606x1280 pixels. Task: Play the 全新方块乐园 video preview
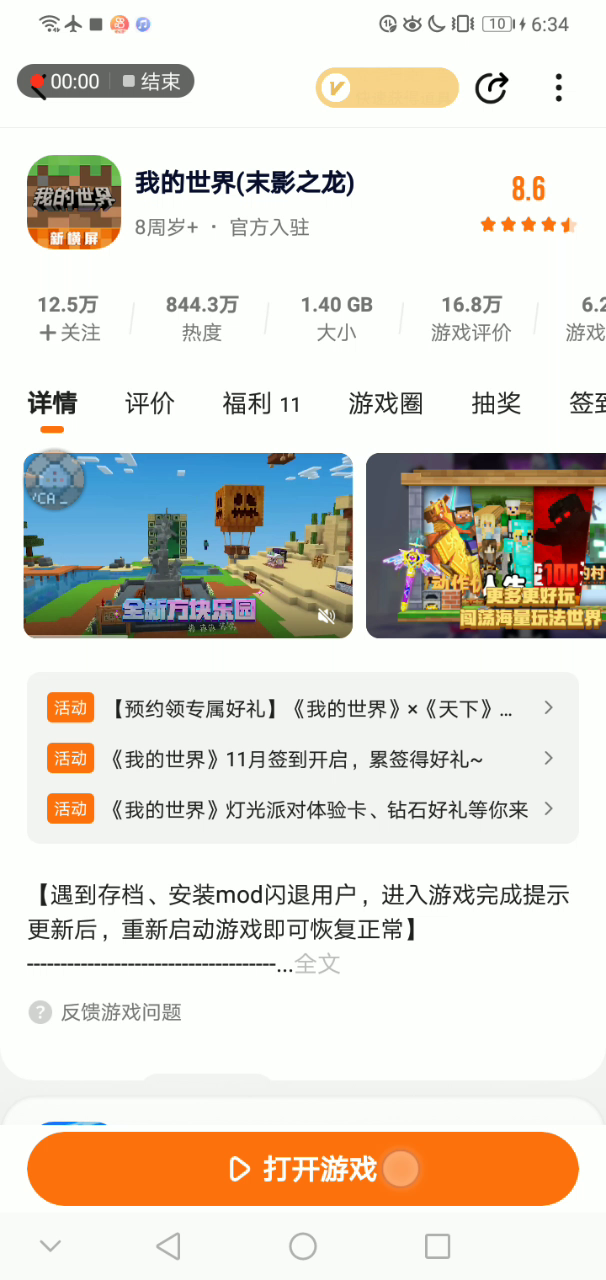pyautogui.click(x=188, y=545)
